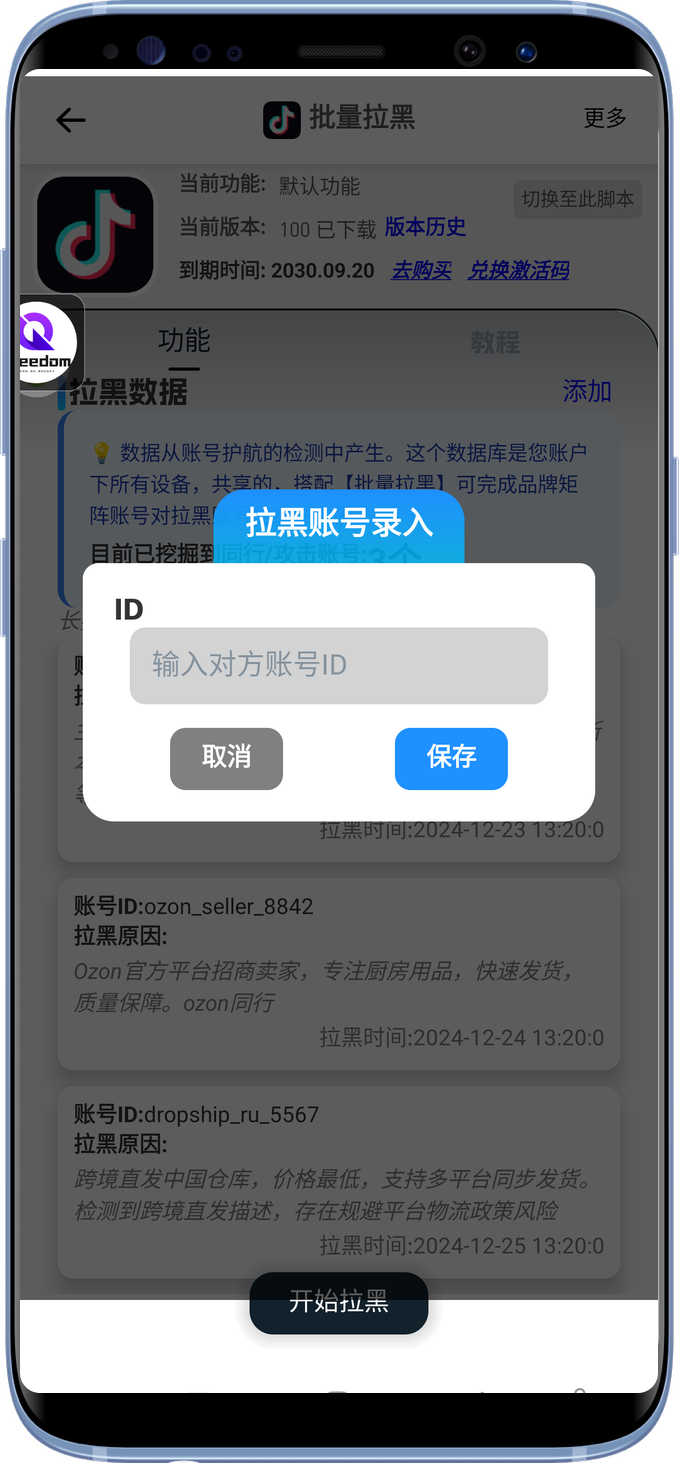Tap 添加 to add blacklist data
Viewport: 679px width, 1463px height.
(587, 391)
